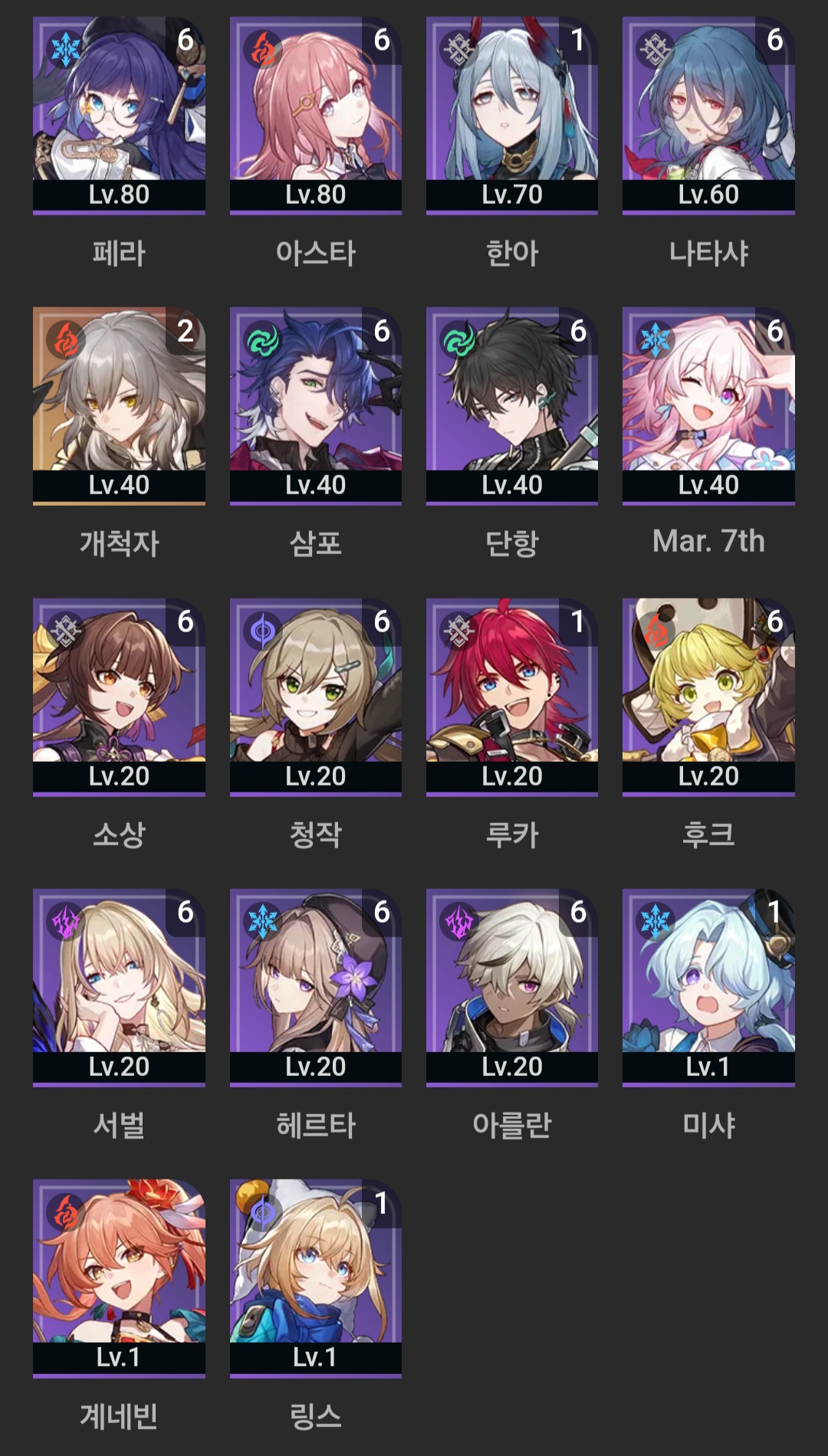
Task: Open the 청작 character tile
Action: pyautogui.click(x=315, y=696)
